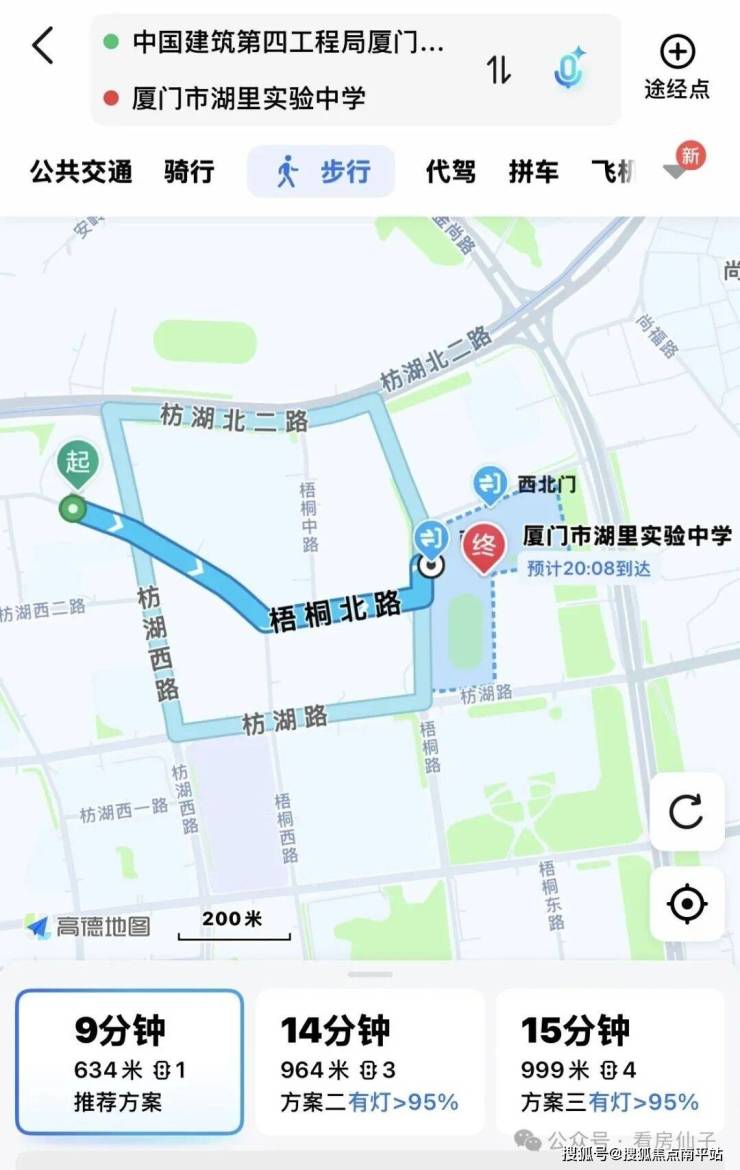This screenshot has height=1170, width=740.
Task: Switch to the 代驾 tab
Action: tap(450, 172)
